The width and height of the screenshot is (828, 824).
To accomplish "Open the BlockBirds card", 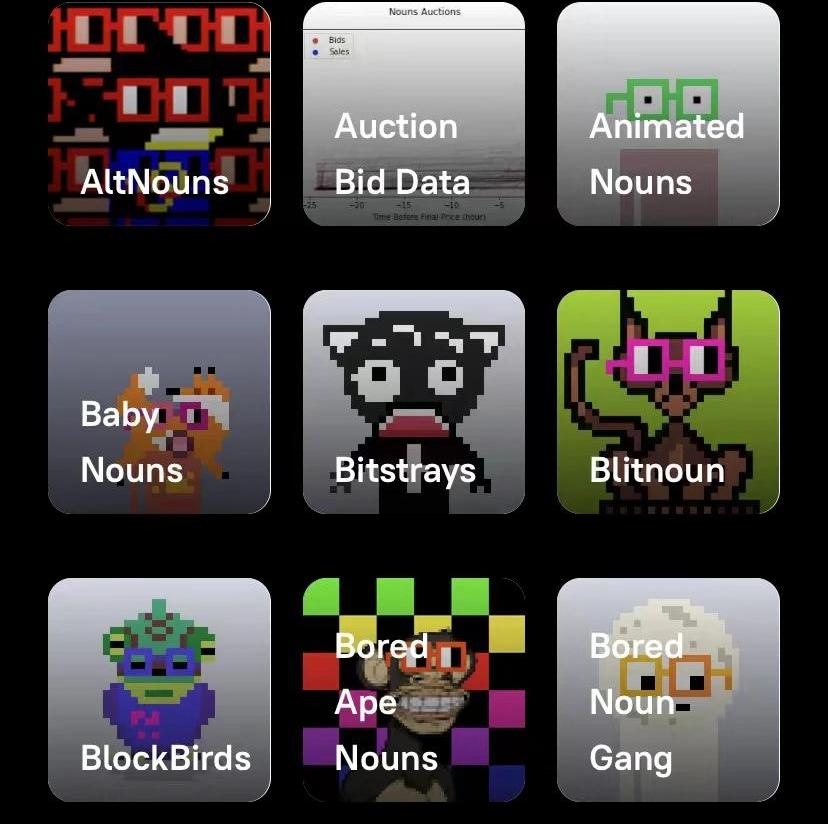I will coord(159,690).
